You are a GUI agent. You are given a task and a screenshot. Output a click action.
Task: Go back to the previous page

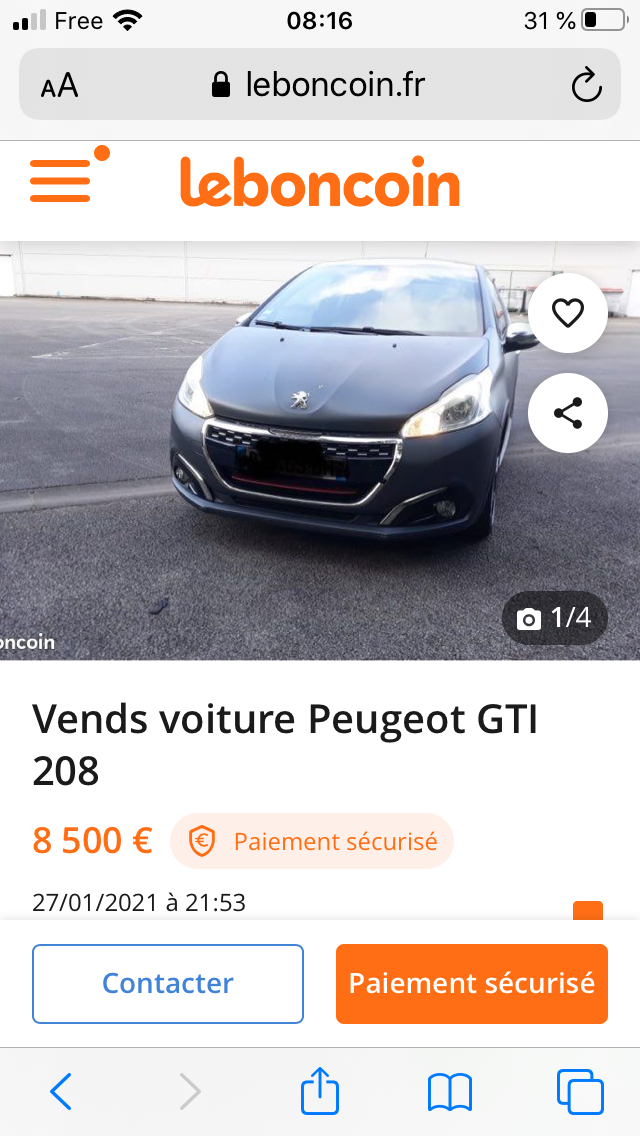click(x=61, y=1091)
